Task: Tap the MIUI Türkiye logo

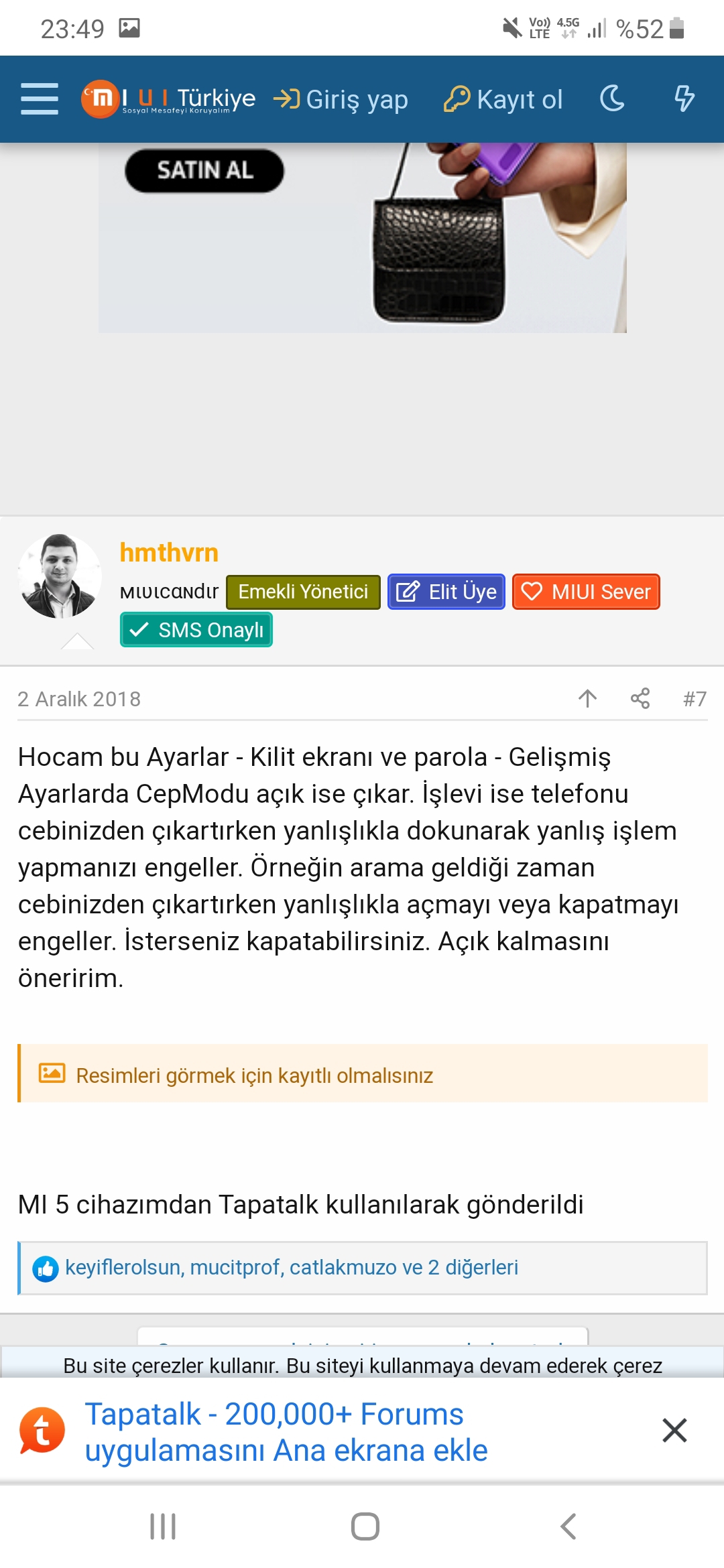Action: pos(168,99)
